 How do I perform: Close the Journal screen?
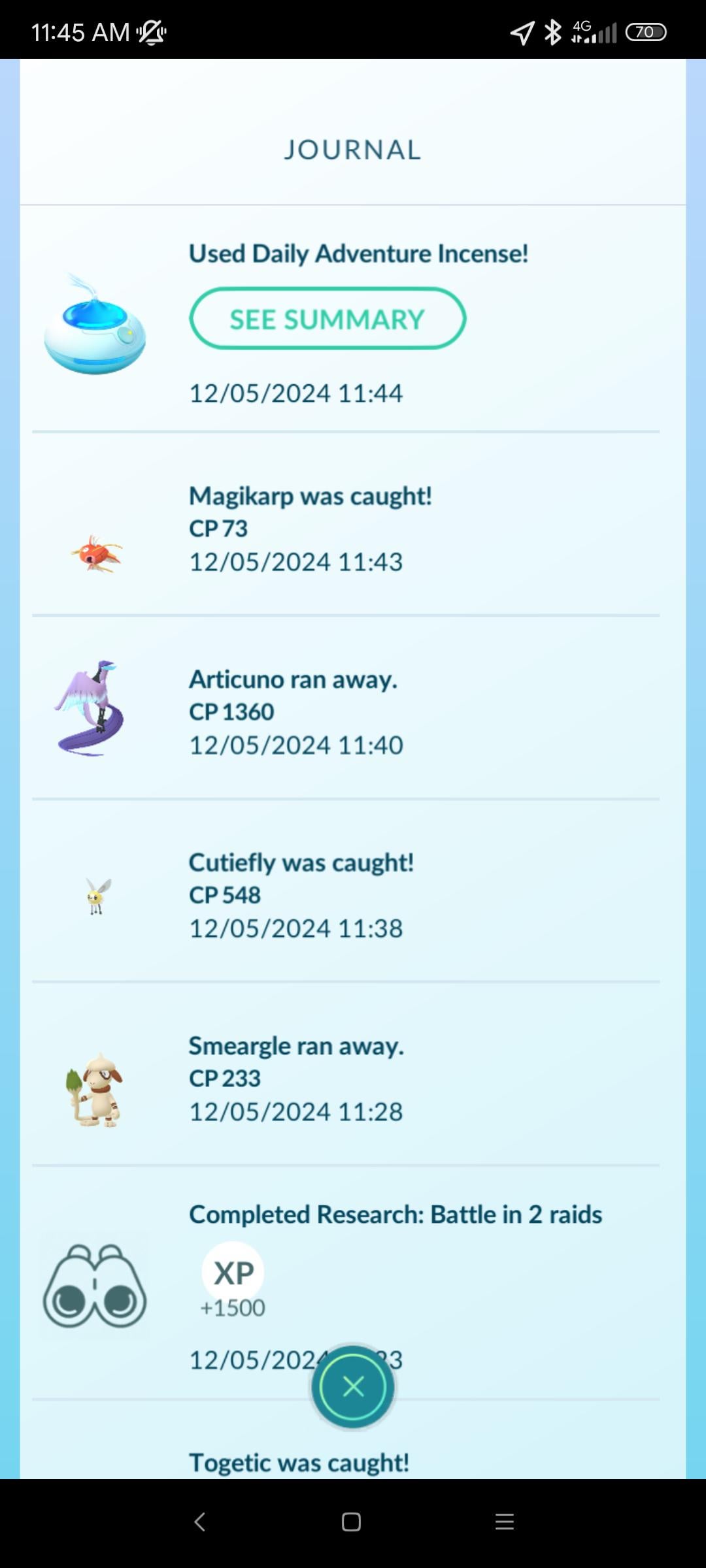(353, 1386)
